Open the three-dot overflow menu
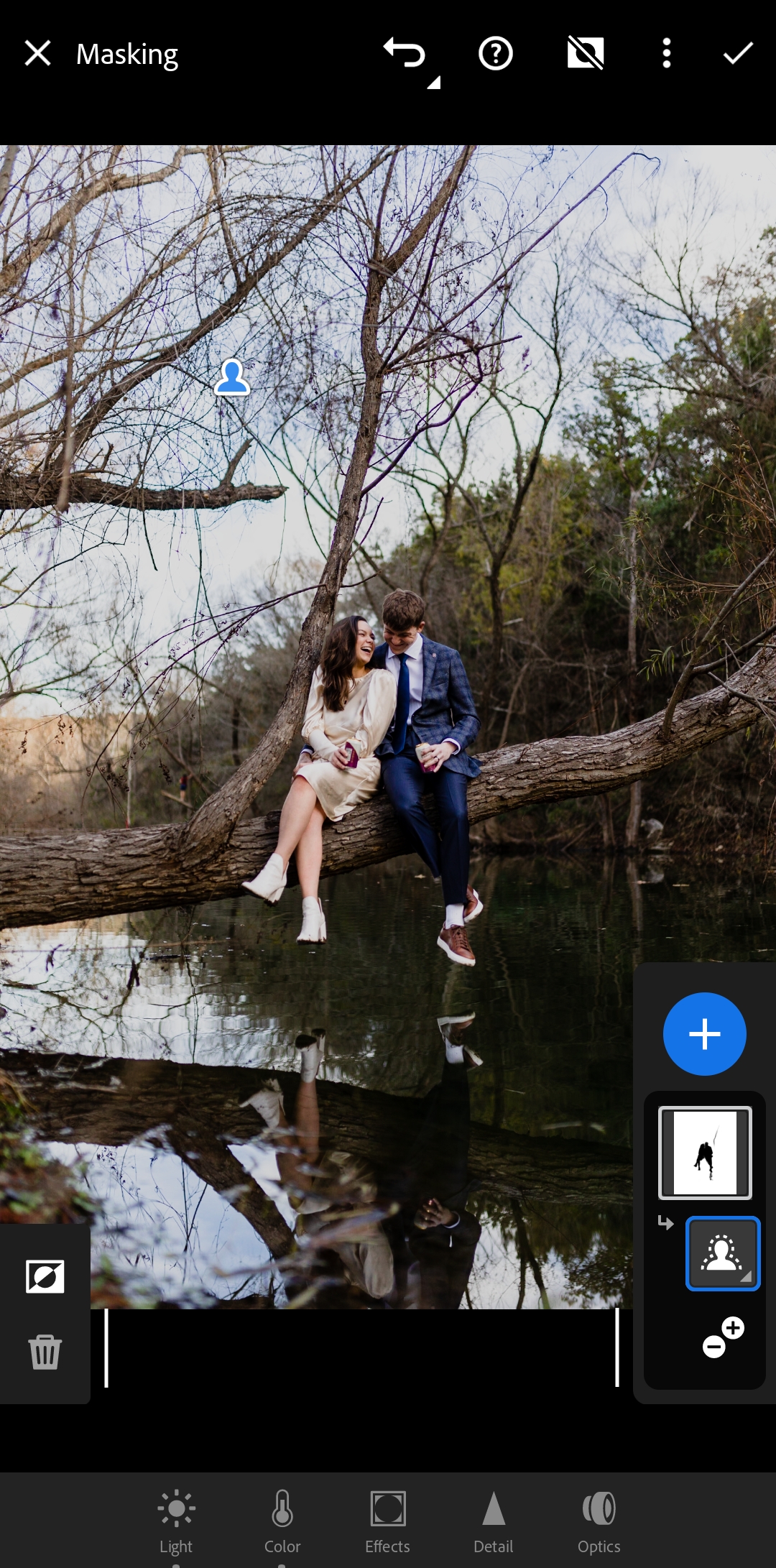 coord(666,53)
